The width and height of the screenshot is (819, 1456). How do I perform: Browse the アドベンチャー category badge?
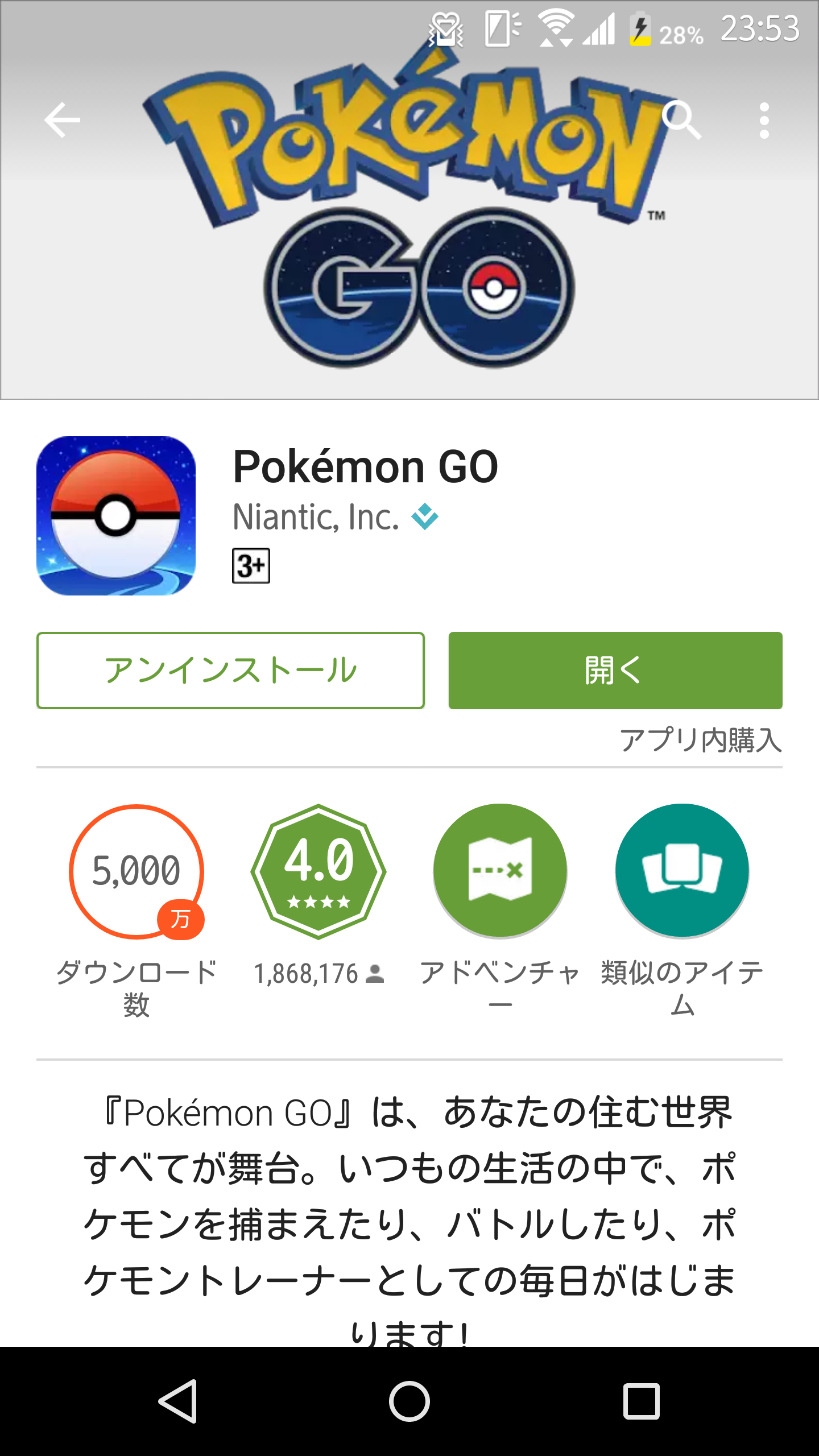[x=500, y=871]
